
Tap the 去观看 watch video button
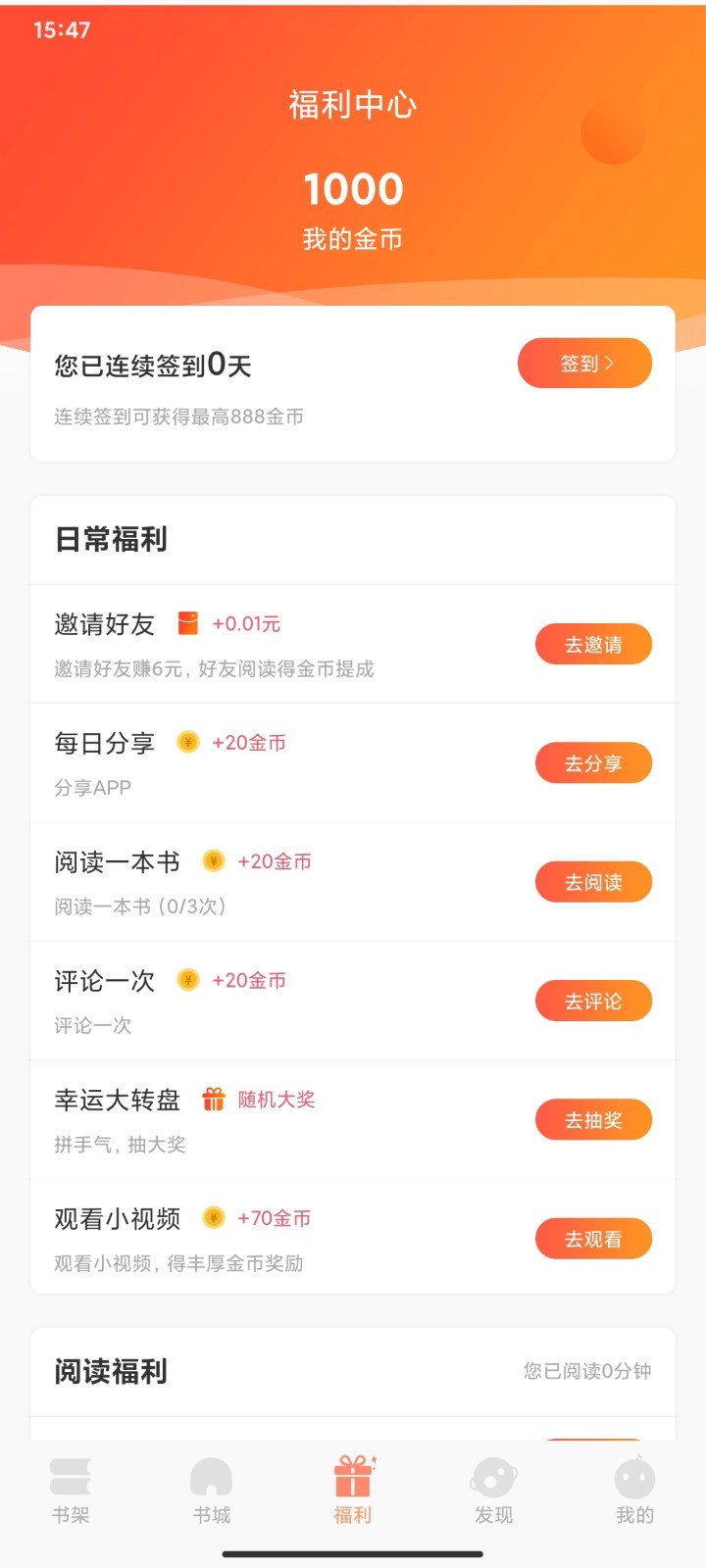[x=593, y=1239]
